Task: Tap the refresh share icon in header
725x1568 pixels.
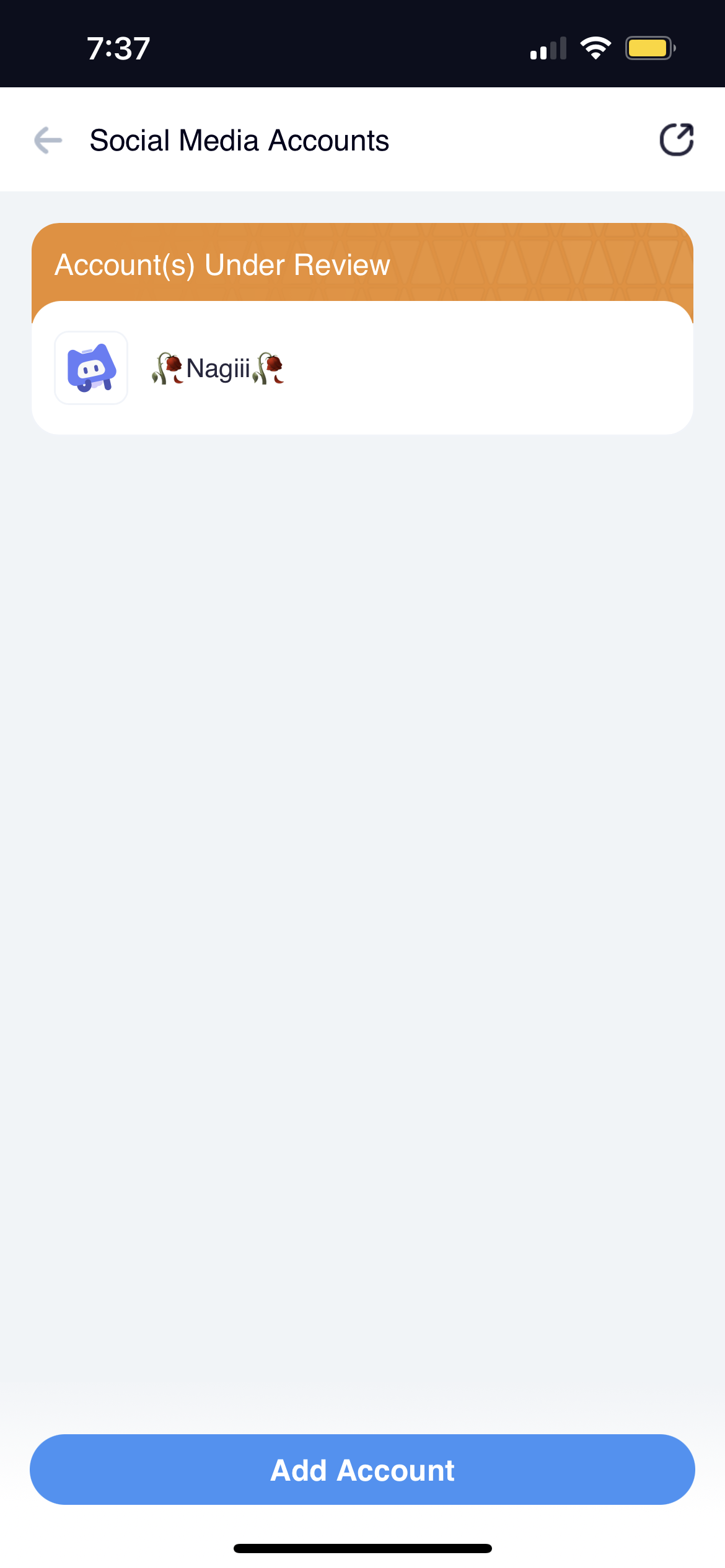Action: tap(676, 140)
